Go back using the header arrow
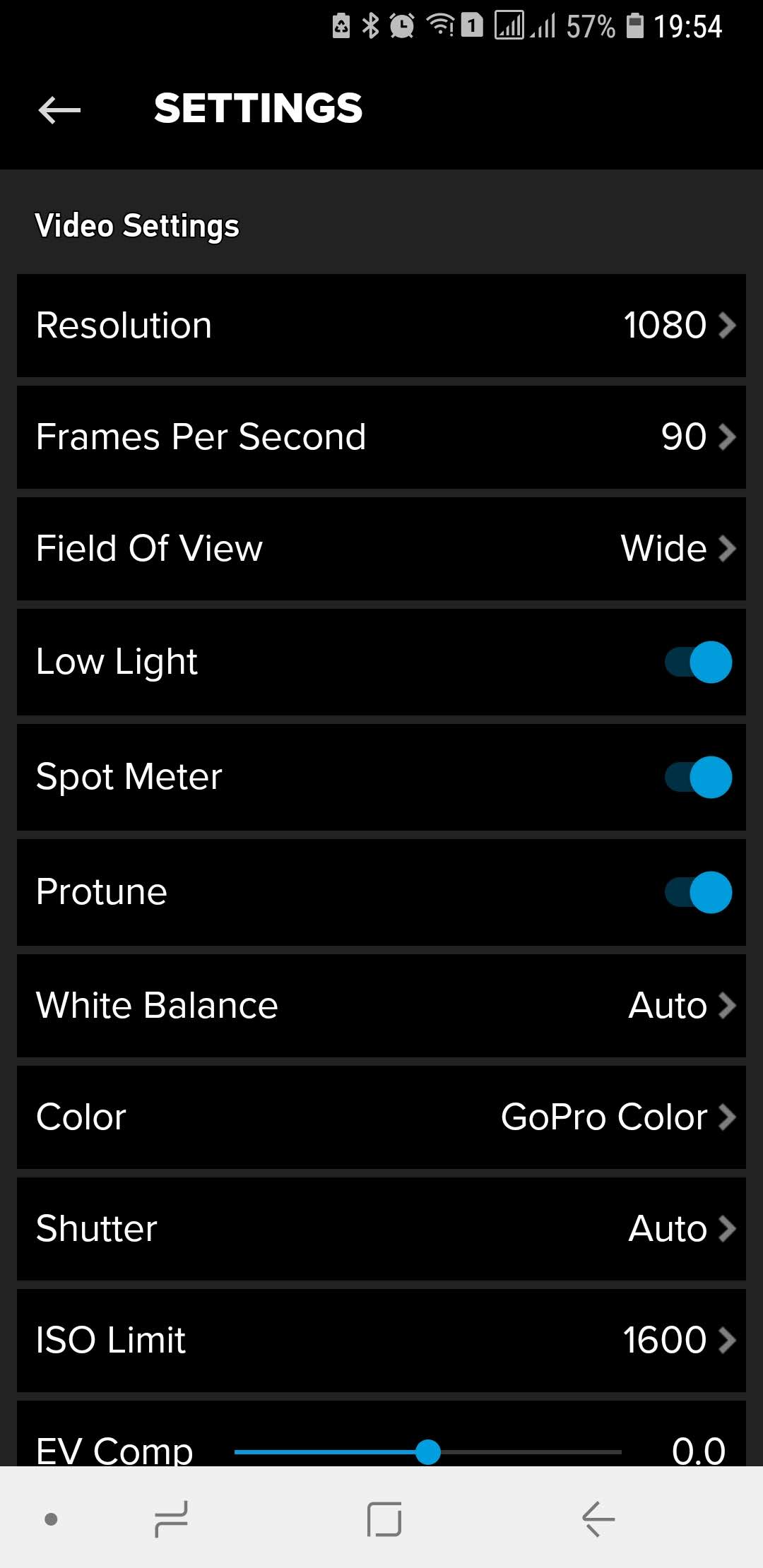 tap(59, 109)
